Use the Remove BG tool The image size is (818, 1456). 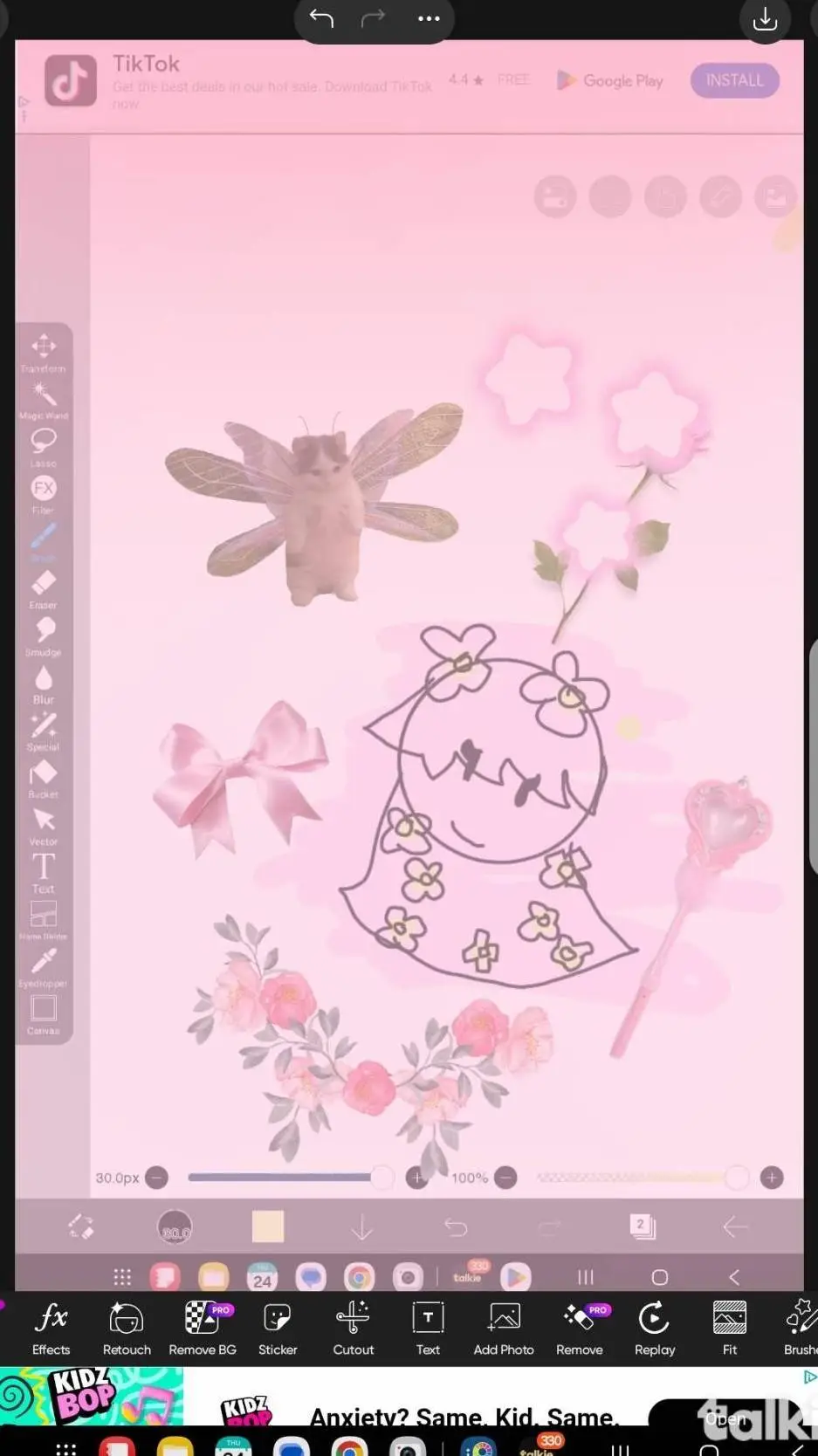203,1329
